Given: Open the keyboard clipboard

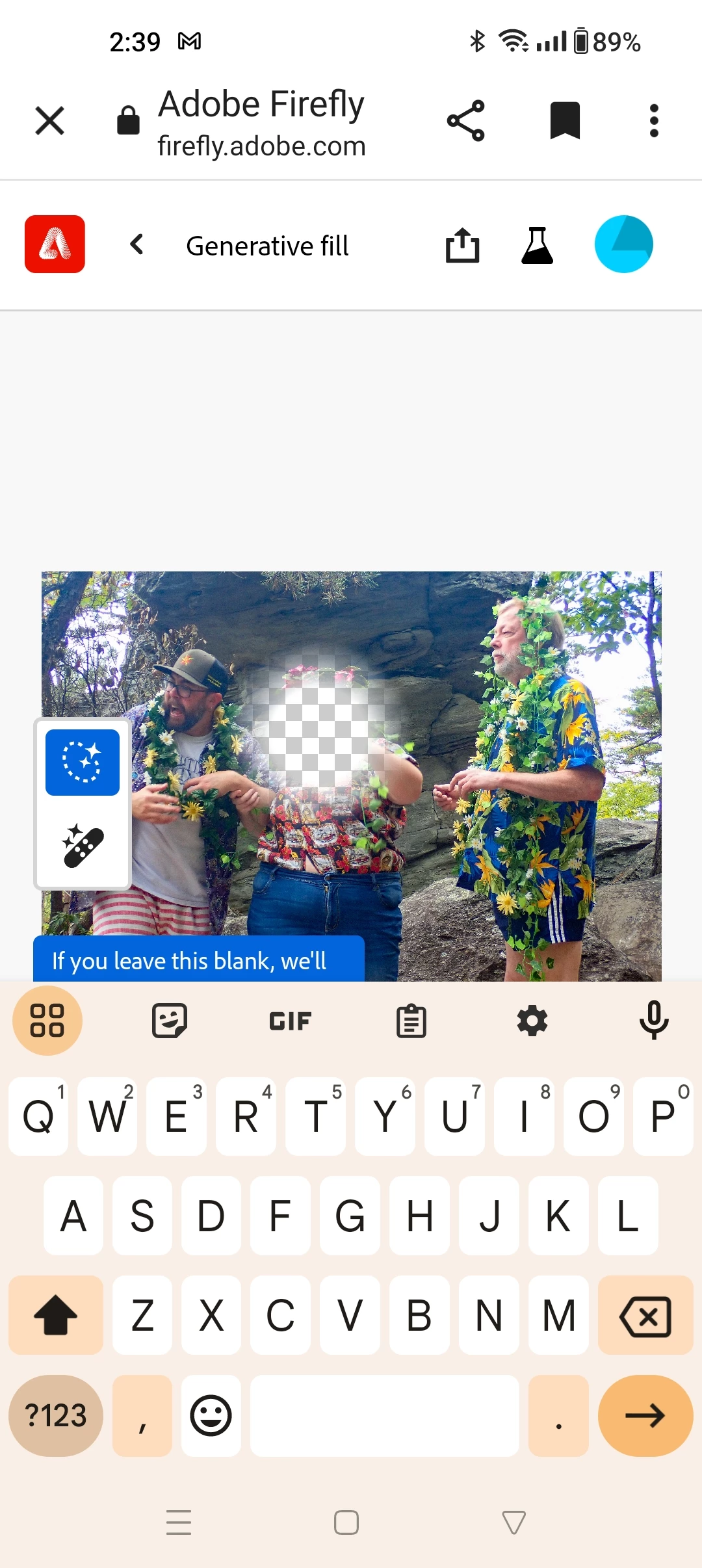Looking at the screenshot, I should (411, 1021).
